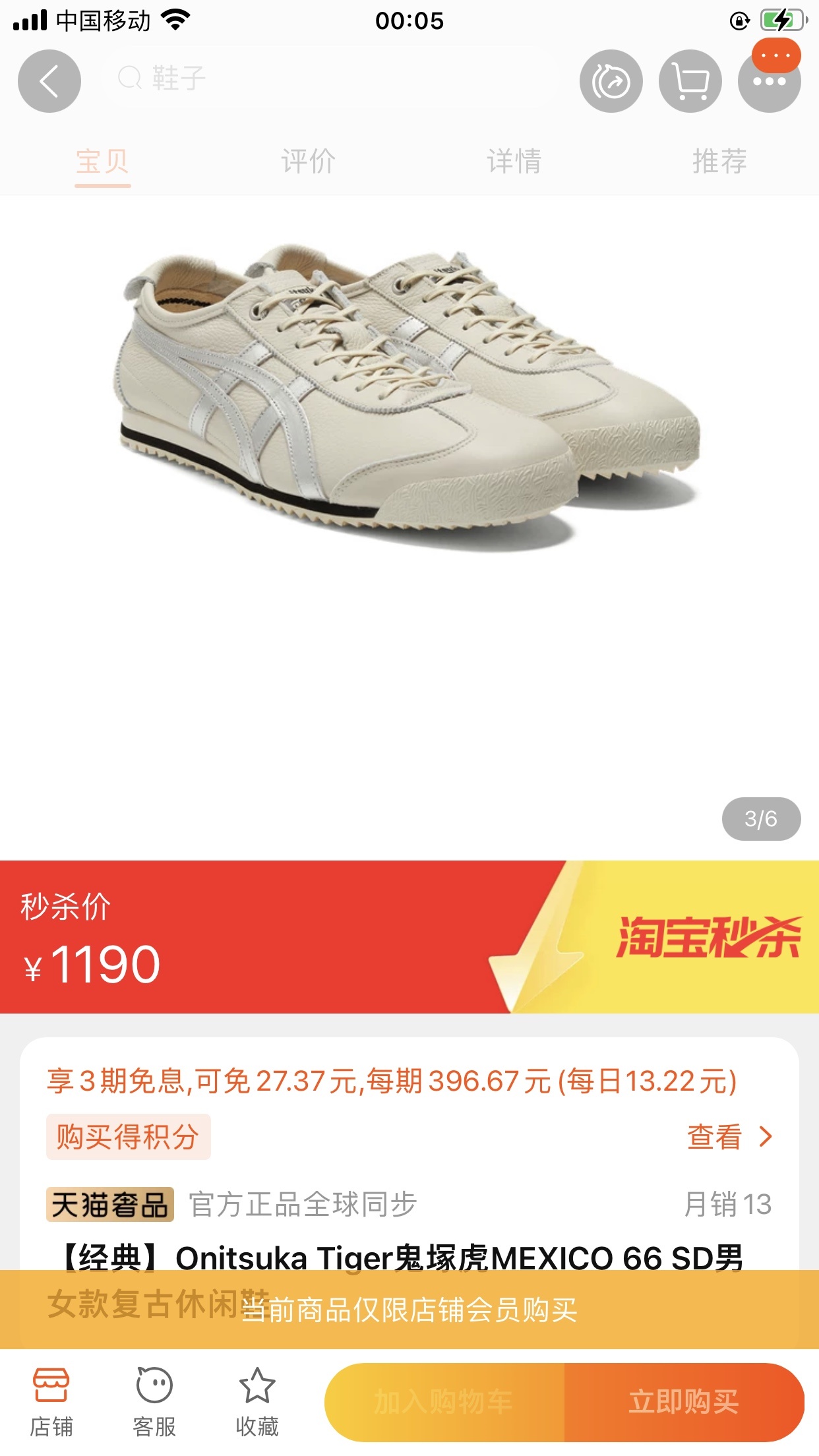Switch to the 推荐 tab
The image size is (819, 1456).
point(719,162)
